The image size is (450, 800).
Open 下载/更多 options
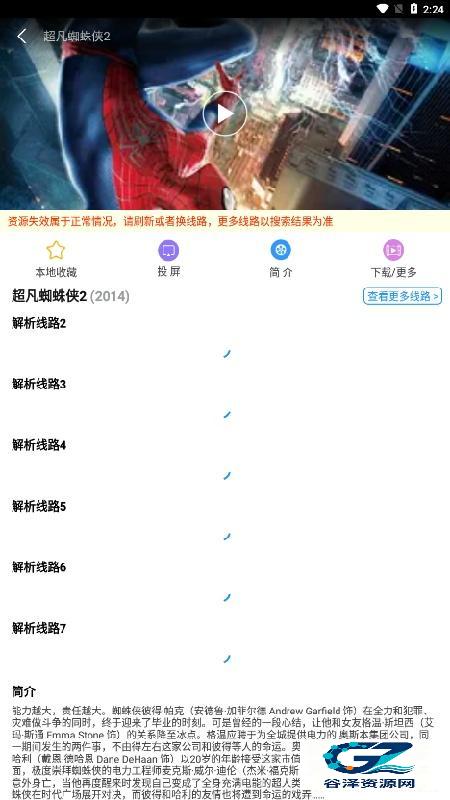[393, 259]
